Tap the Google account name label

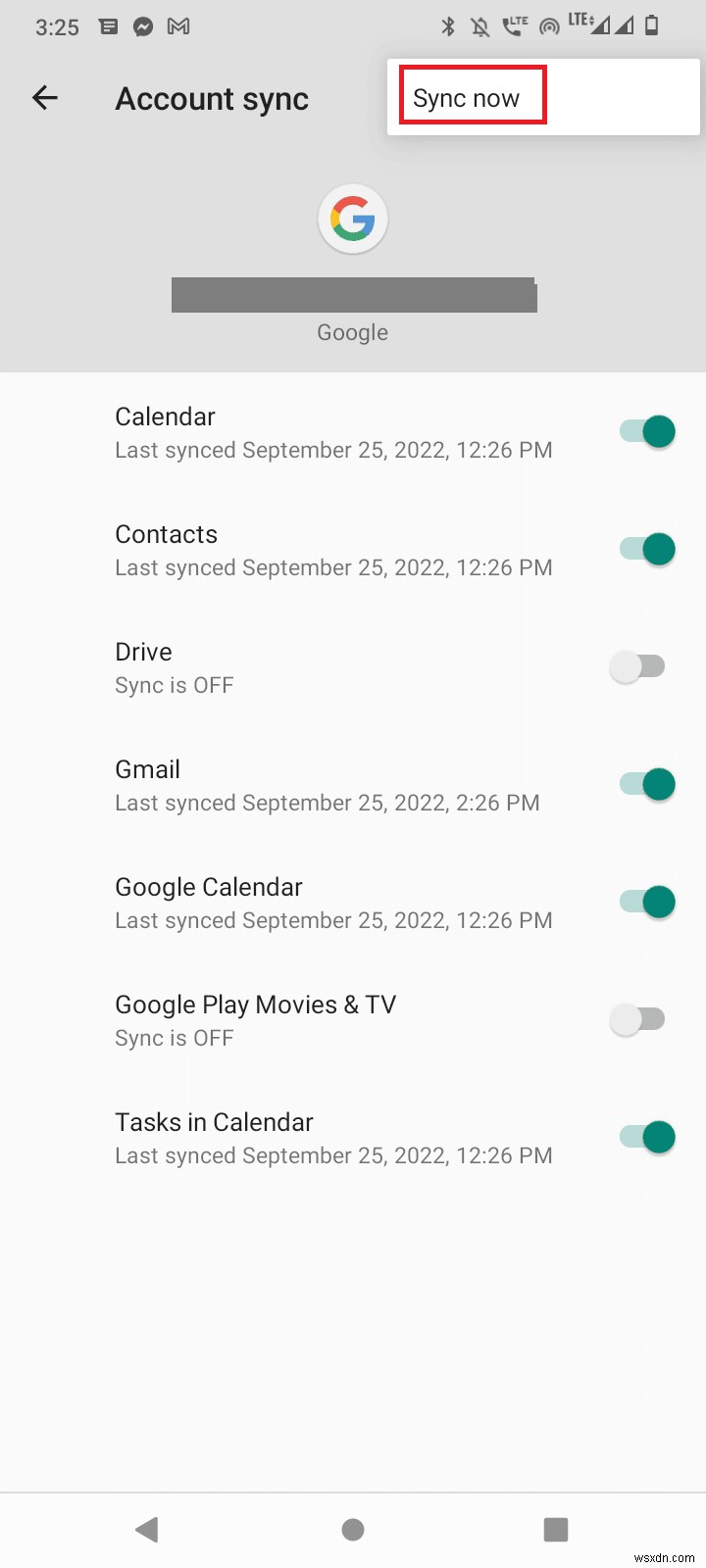pos(353,295)
